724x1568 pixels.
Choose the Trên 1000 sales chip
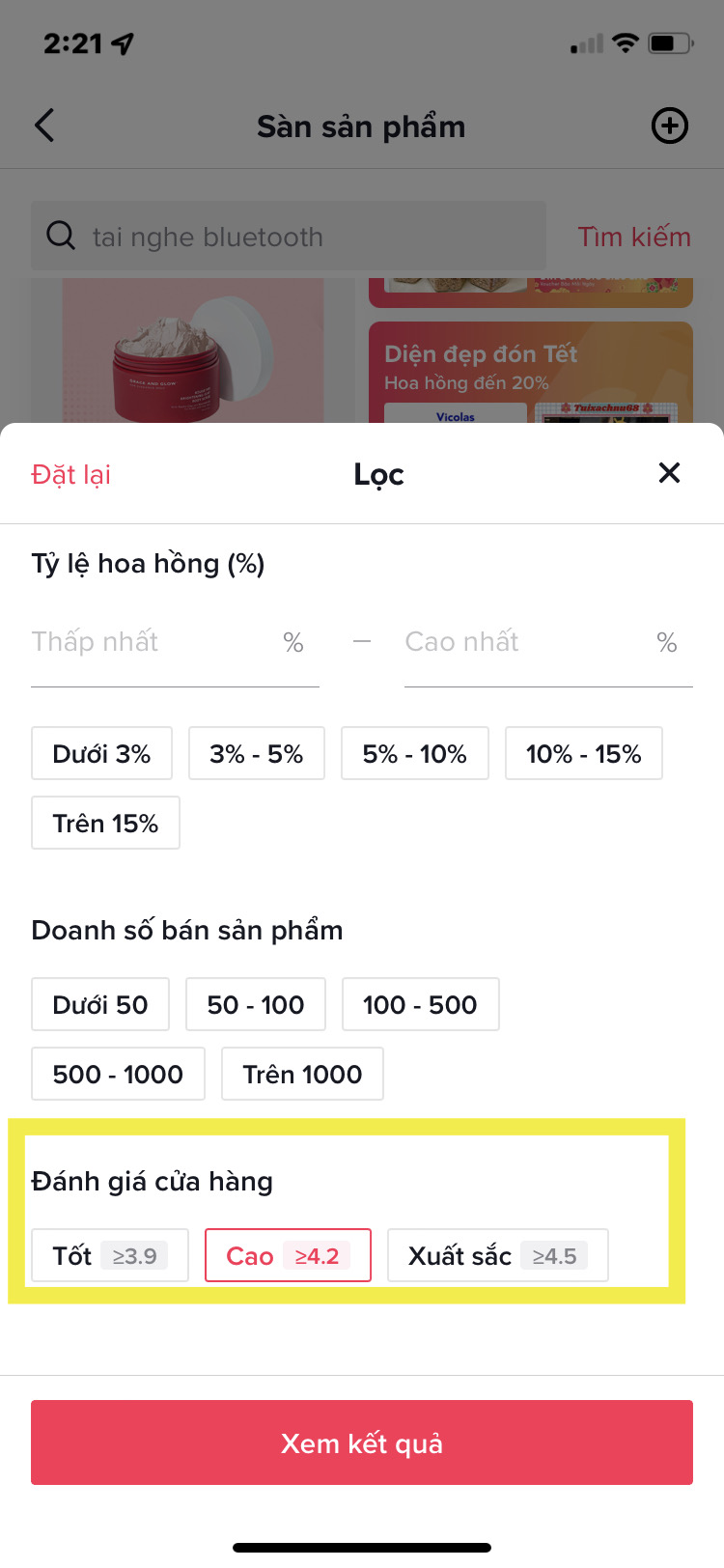[x=302, y=1074]
